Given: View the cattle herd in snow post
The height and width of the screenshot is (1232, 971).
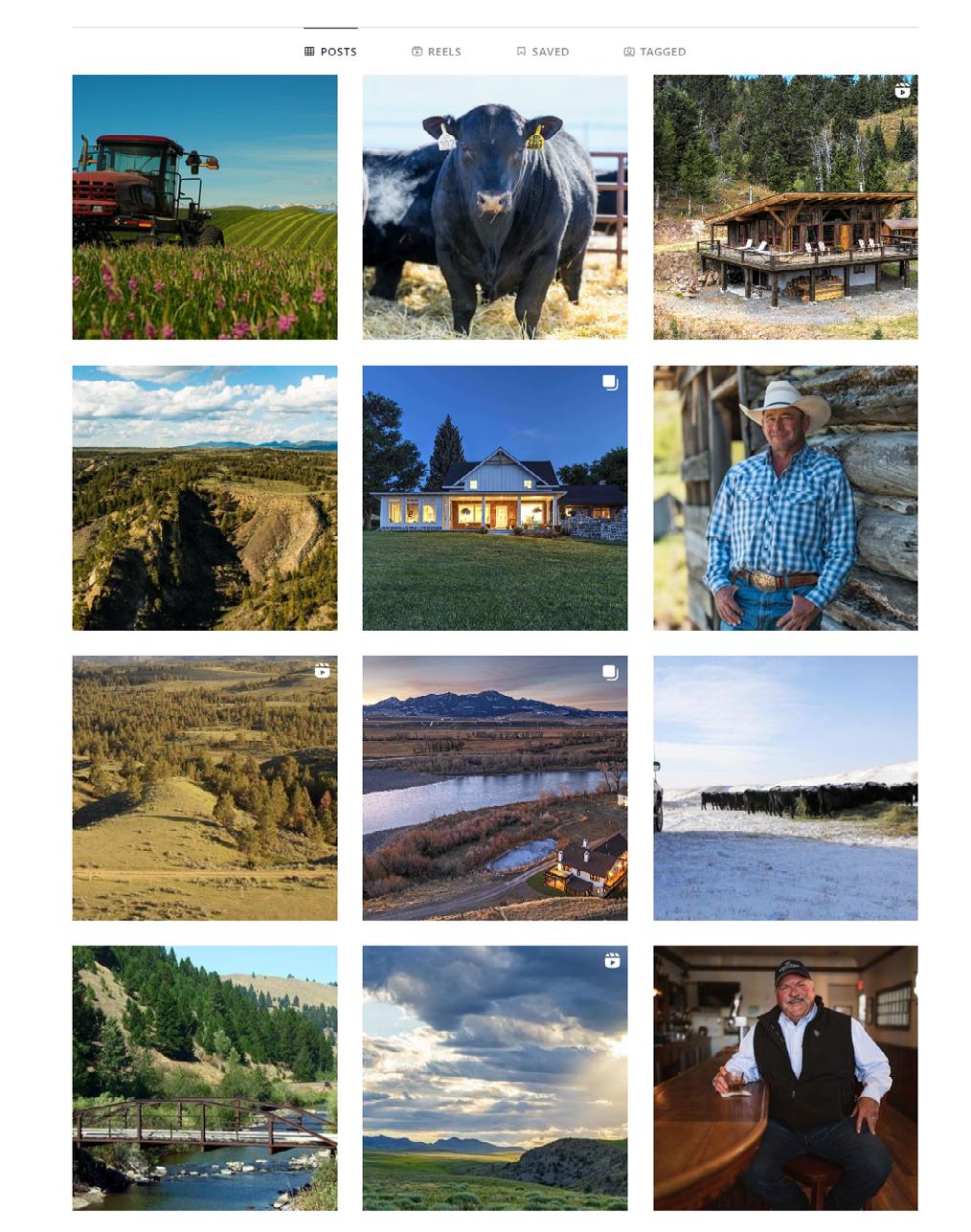Looking at the screenshot, I should tap(785, 788).
